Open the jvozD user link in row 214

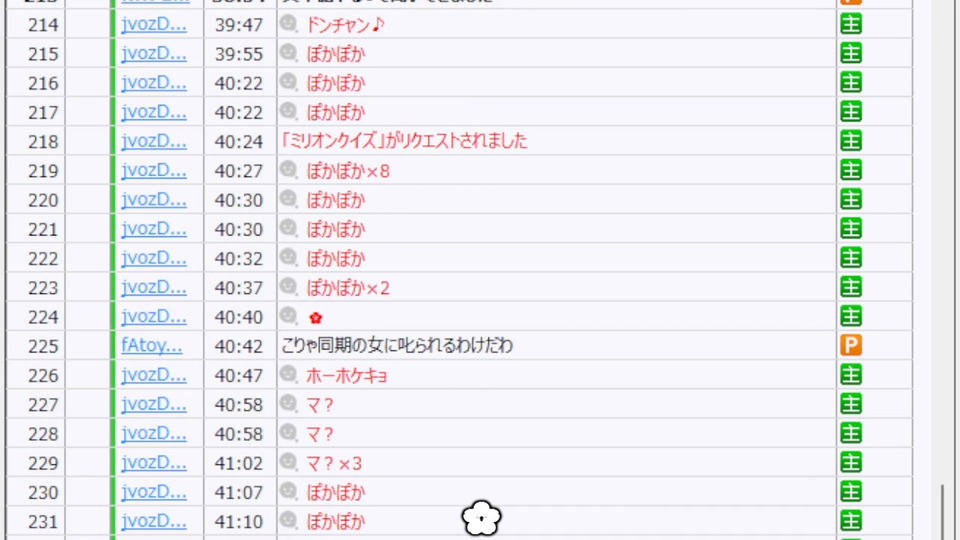click(x=154, y=24)
